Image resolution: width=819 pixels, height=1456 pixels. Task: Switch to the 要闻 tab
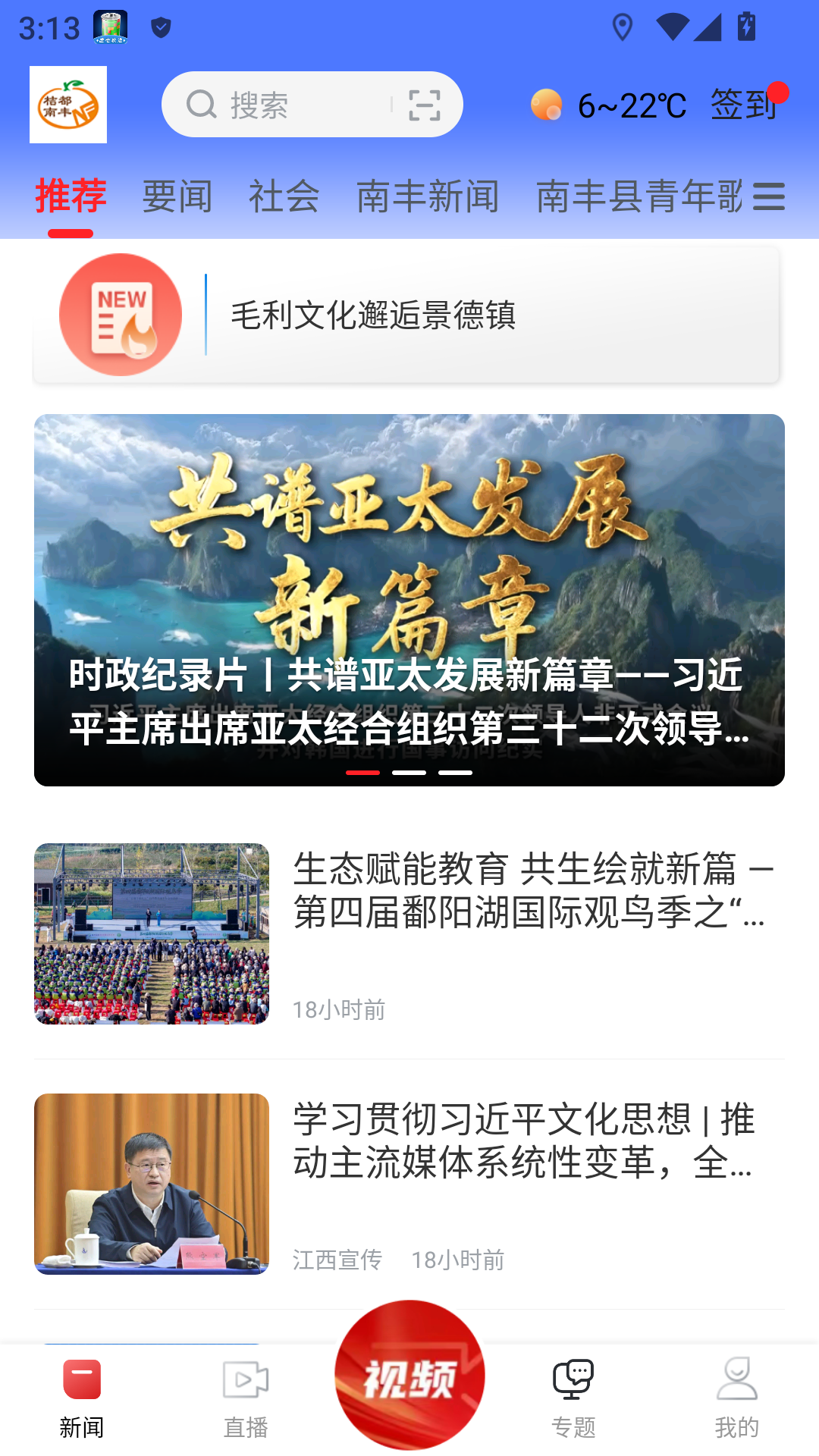pyautogui.click(x=176, y=196)
